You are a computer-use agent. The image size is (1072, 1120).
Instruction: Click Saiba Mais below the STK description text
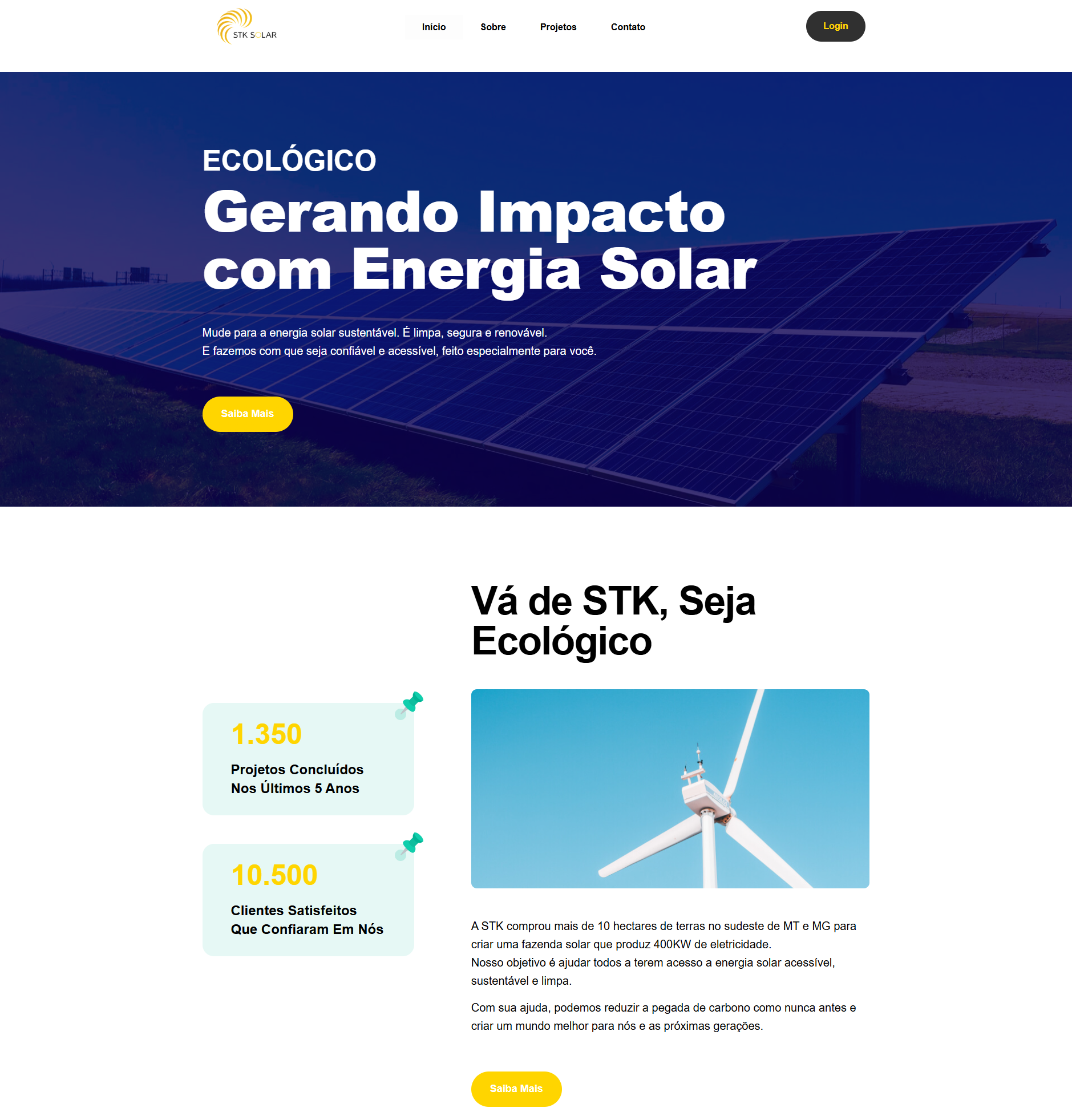click(515, 1089)
